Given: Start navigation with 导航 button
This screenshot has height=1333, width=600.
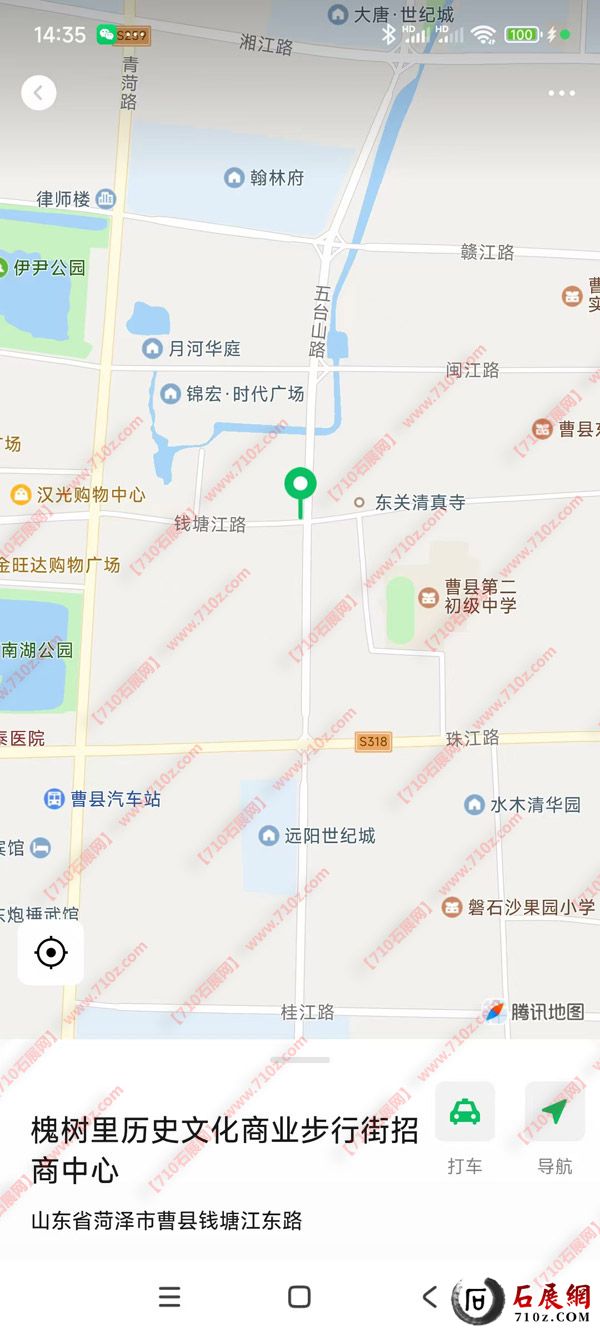Looking at the screenshot, I should [554, 1113].
